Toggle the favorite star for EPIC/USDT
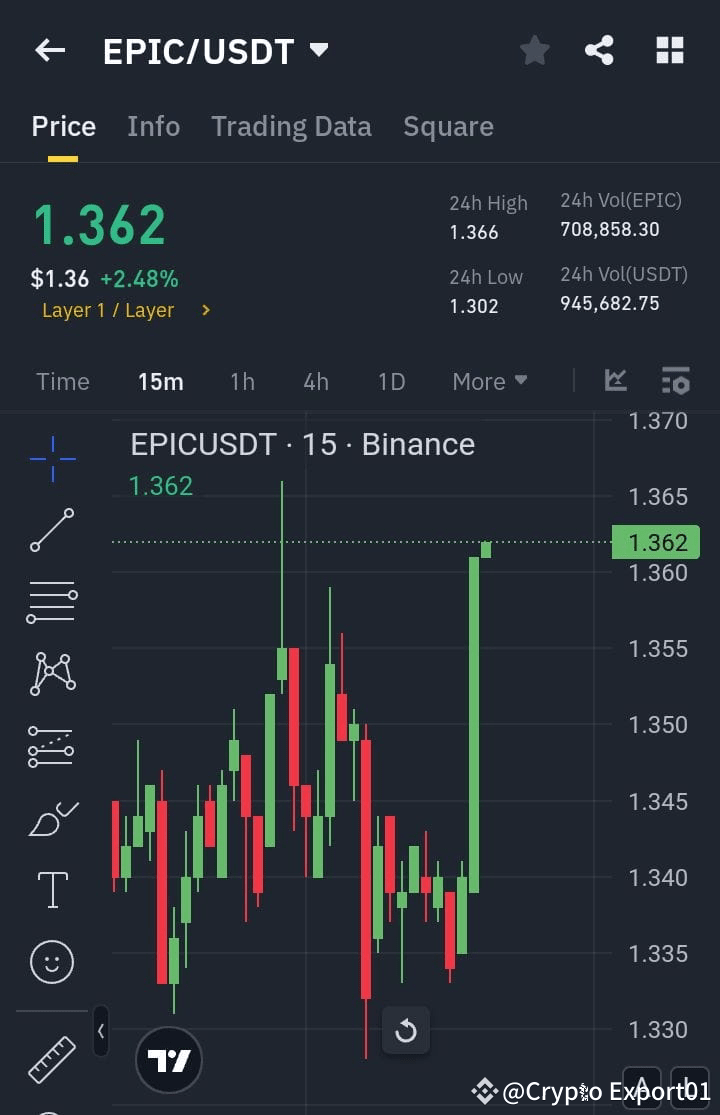The width and height of the screenshot is (720, 1115). point(534,50)
